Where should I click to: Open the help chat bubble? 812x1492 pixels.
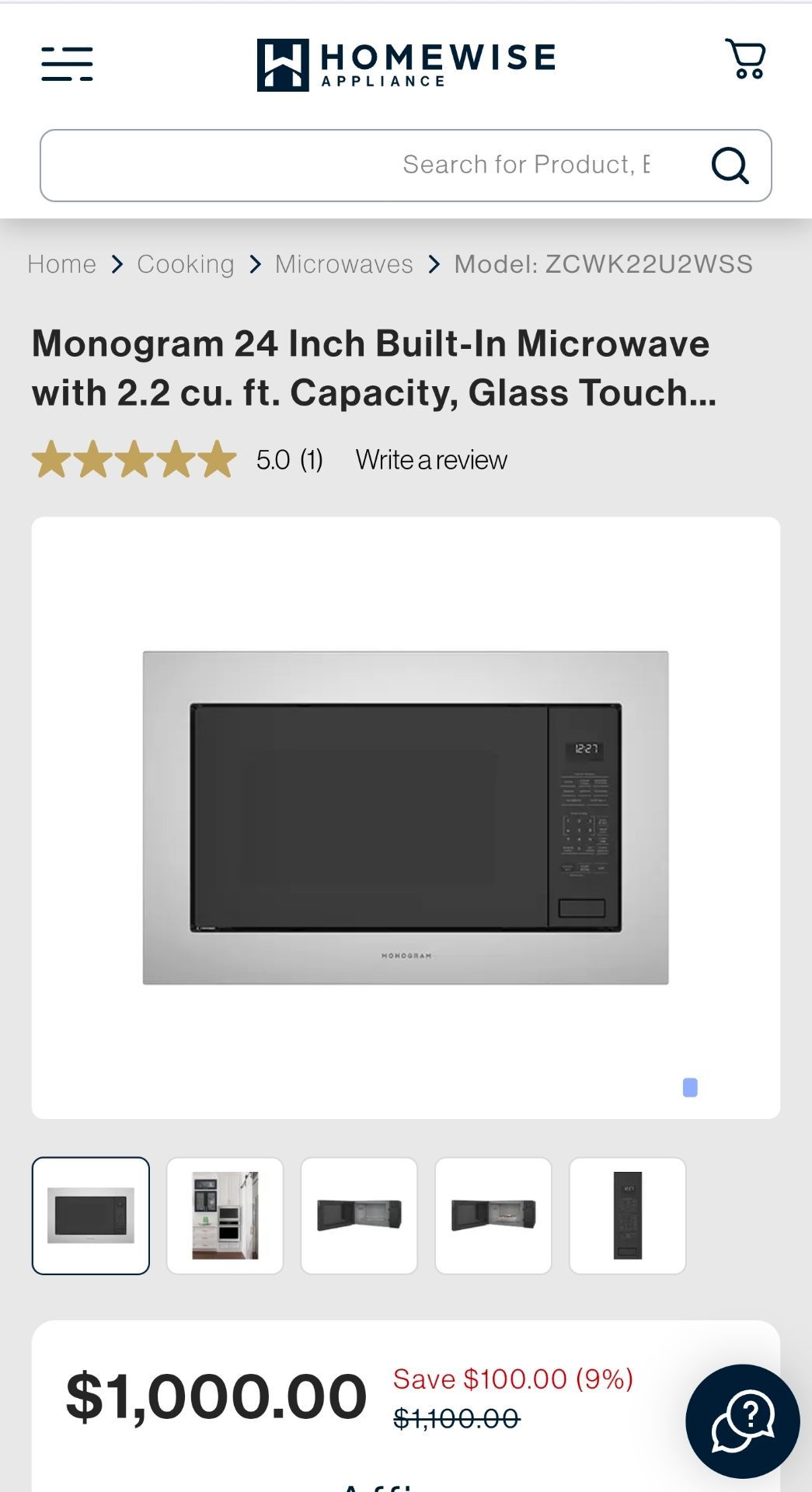(743, 1421)
